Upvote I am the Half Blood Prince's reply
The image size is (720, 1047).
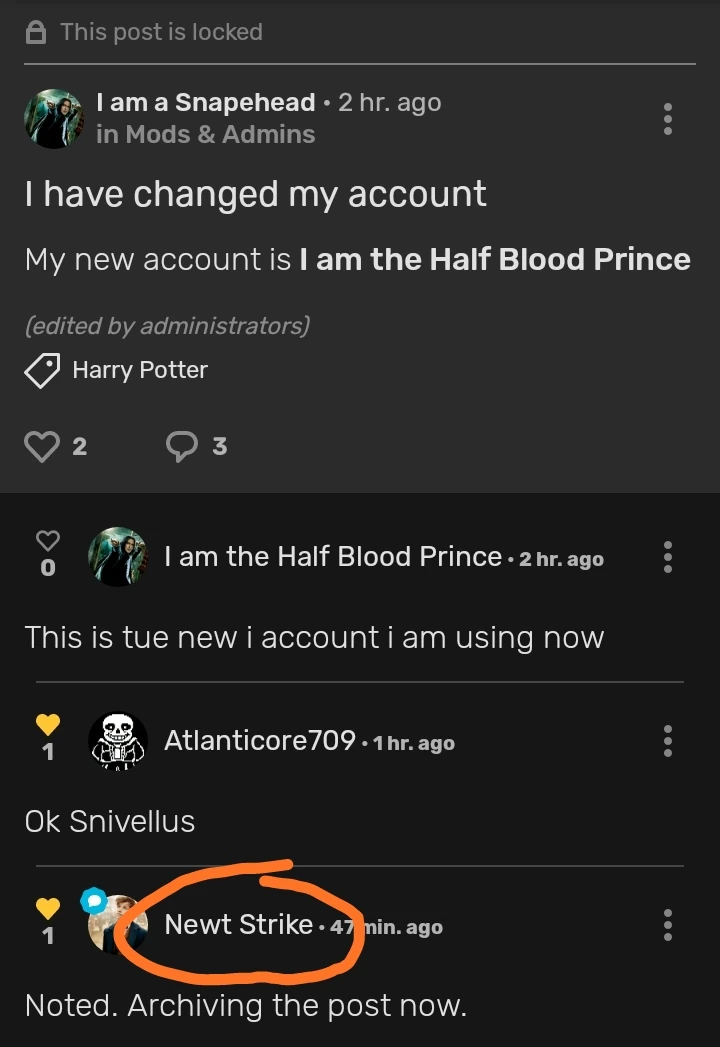coord(47,540)
